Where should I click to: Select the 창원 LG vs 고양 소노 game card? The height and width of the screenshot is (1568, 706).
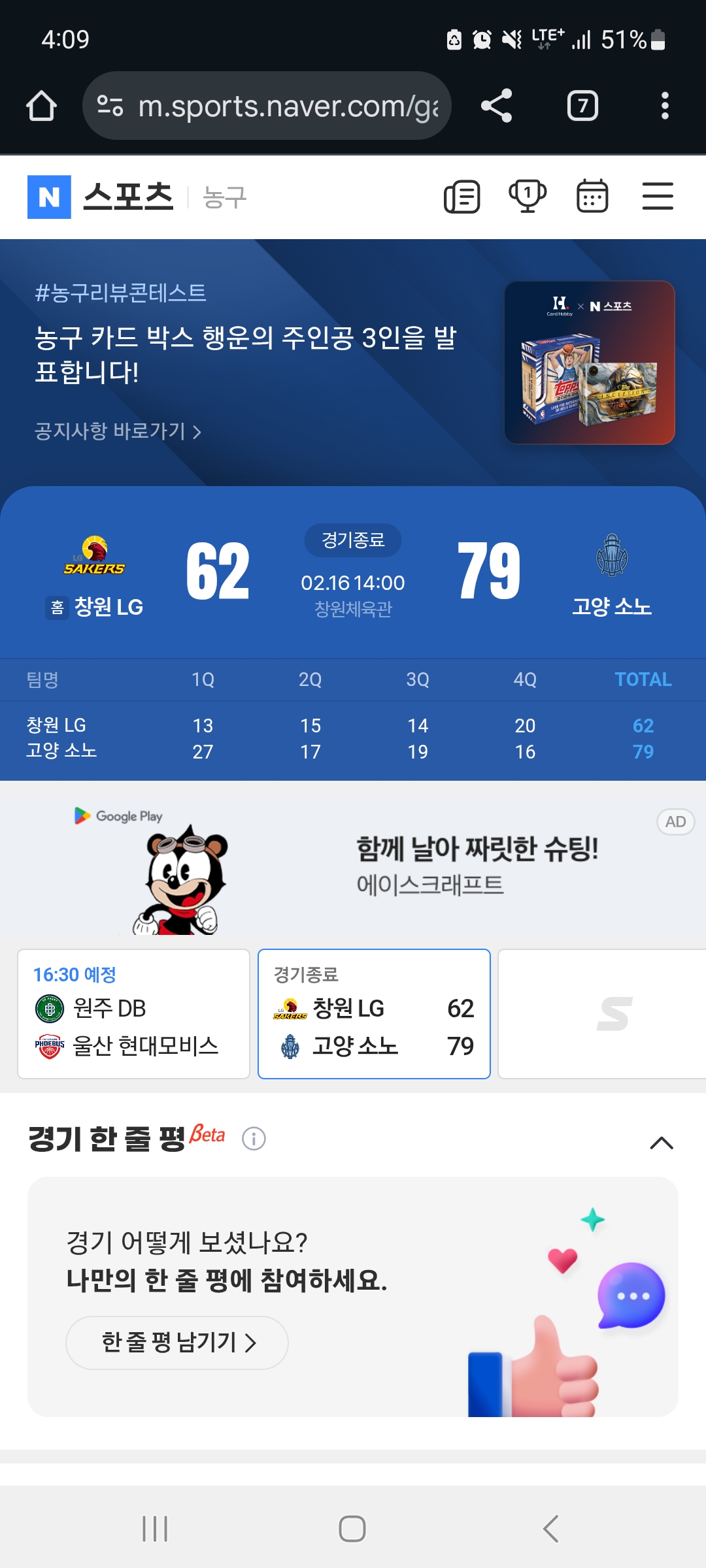click(x=374, y=1013)
